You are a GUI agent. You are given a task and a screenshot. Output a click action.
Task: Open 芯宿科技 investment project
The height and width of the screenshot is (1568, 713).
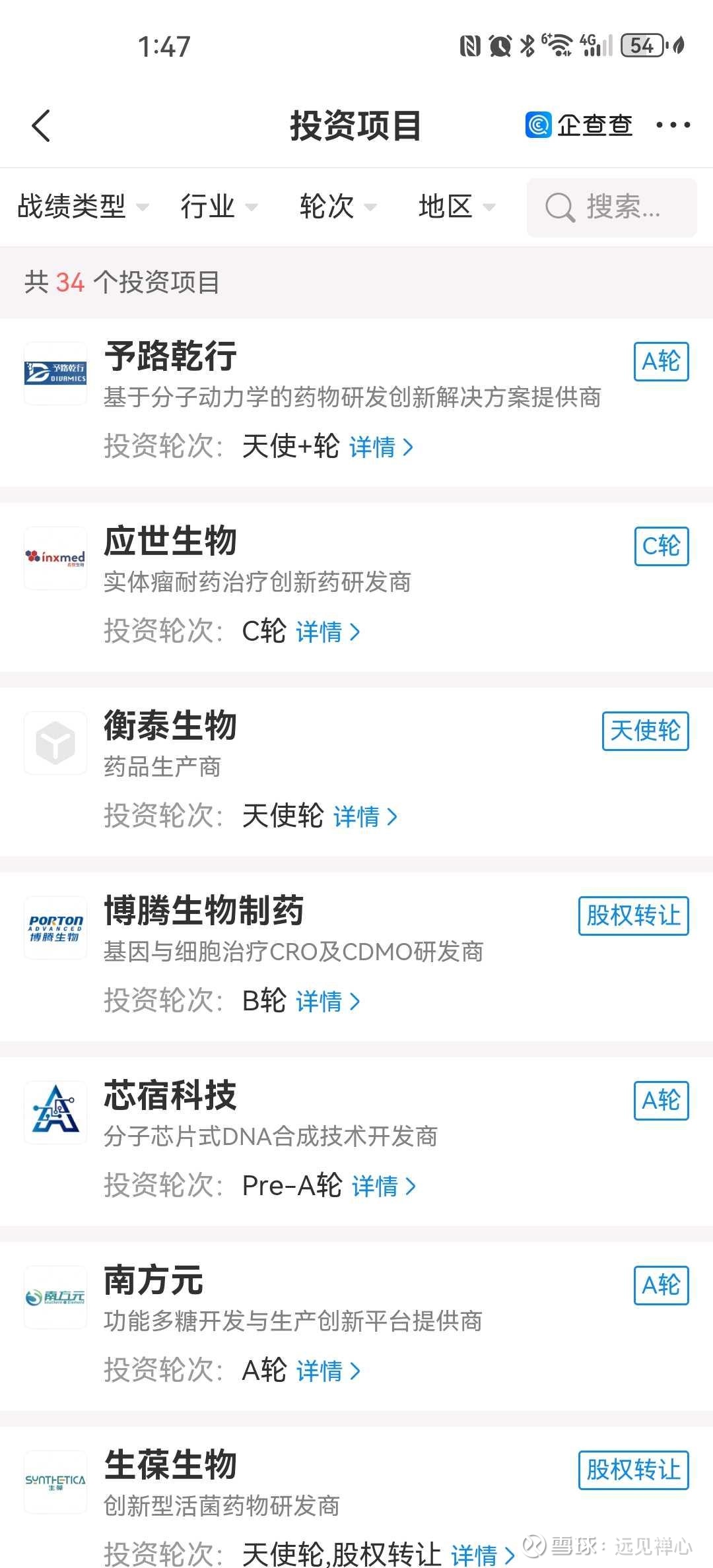[x=170, y=1095]
